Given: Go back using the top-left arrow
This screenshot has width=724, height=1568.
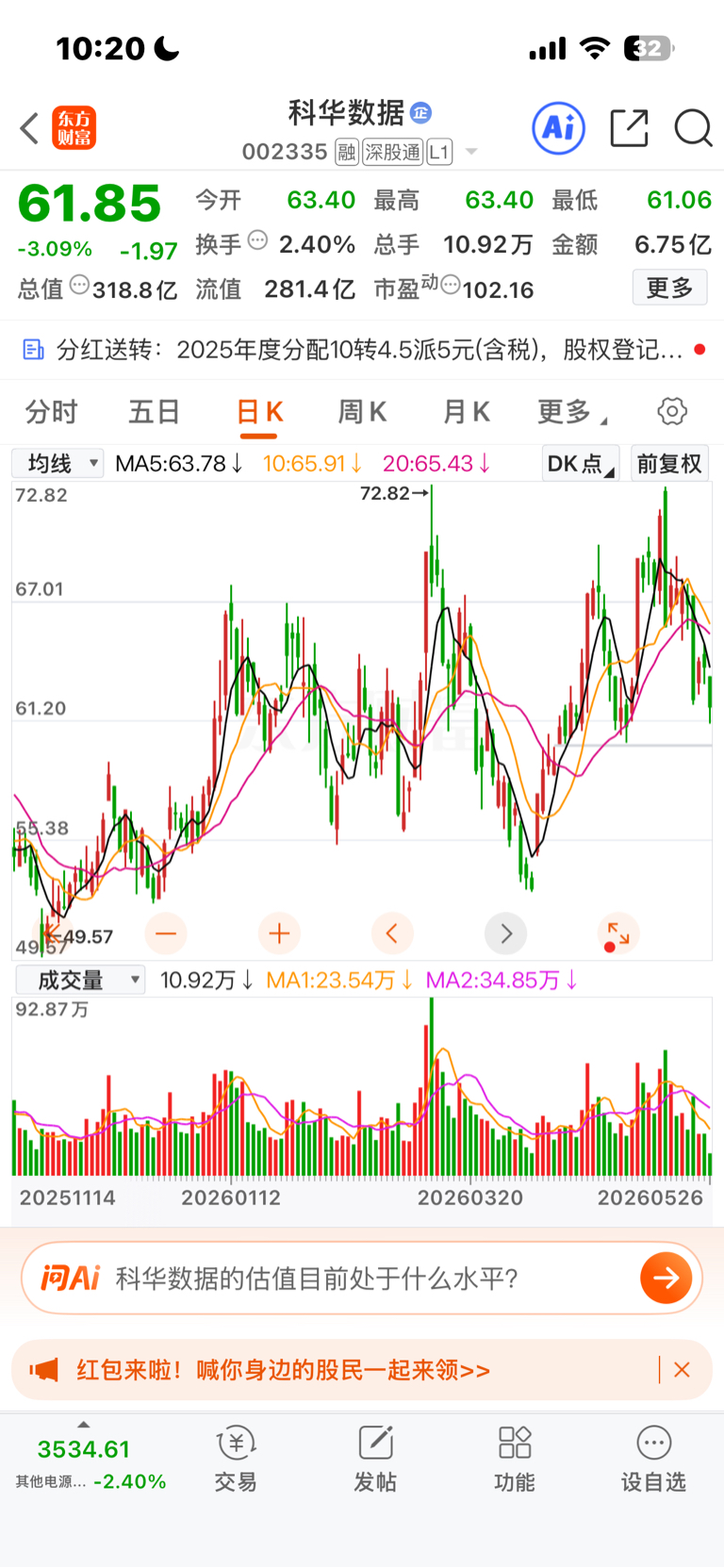Looking at the screenshot, I should click(29, 128).
